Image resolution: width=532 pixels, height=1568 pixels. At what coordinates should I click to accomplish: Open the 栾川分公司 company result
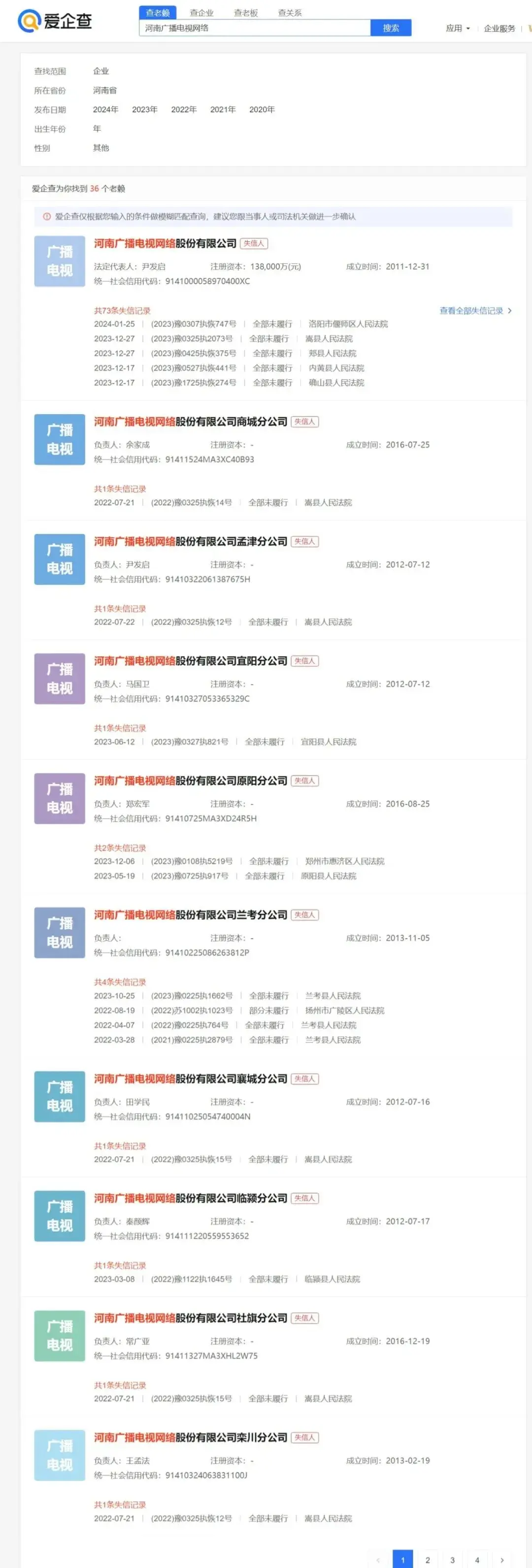click(191, 1437)
